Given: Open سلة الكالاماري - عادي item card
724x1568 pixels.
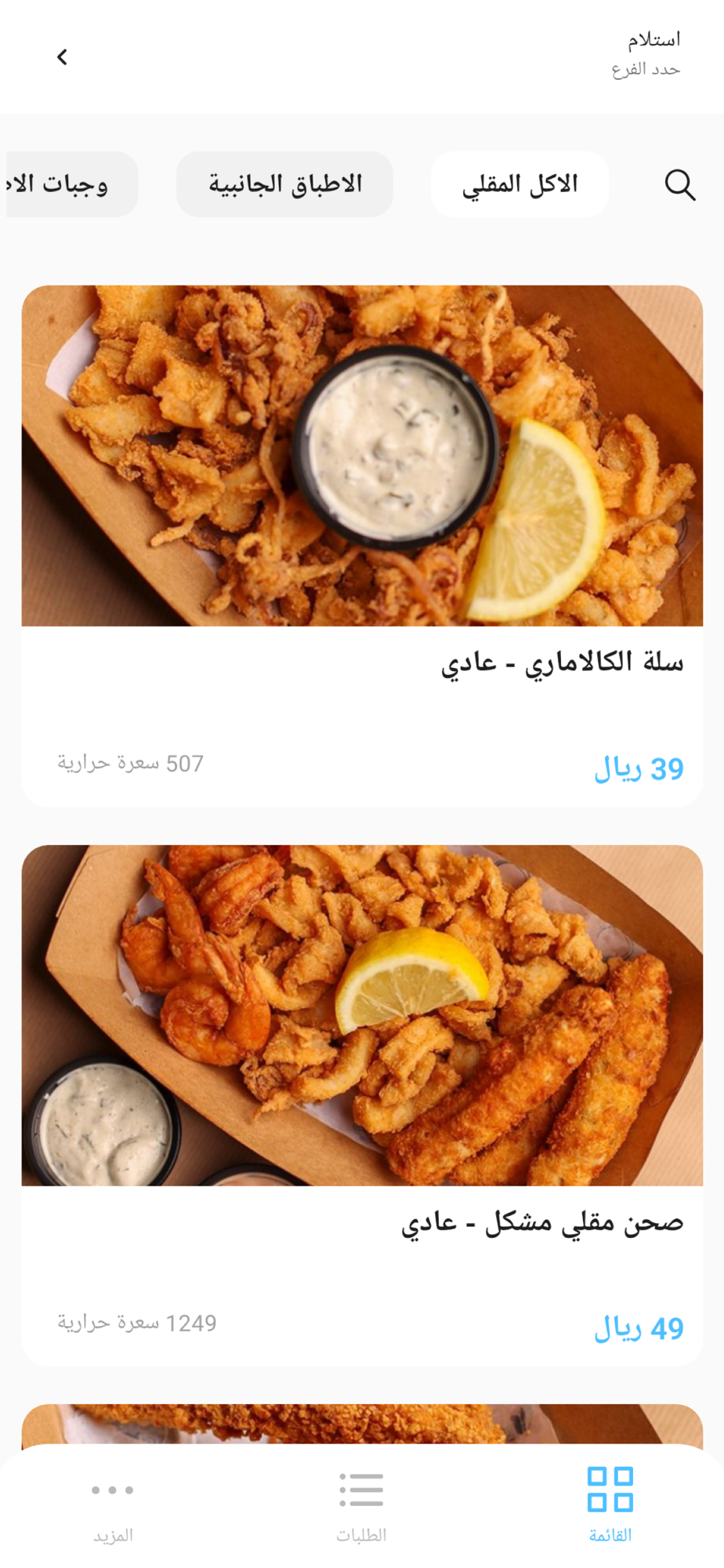Looking at the screenshot, I should 362,545.
